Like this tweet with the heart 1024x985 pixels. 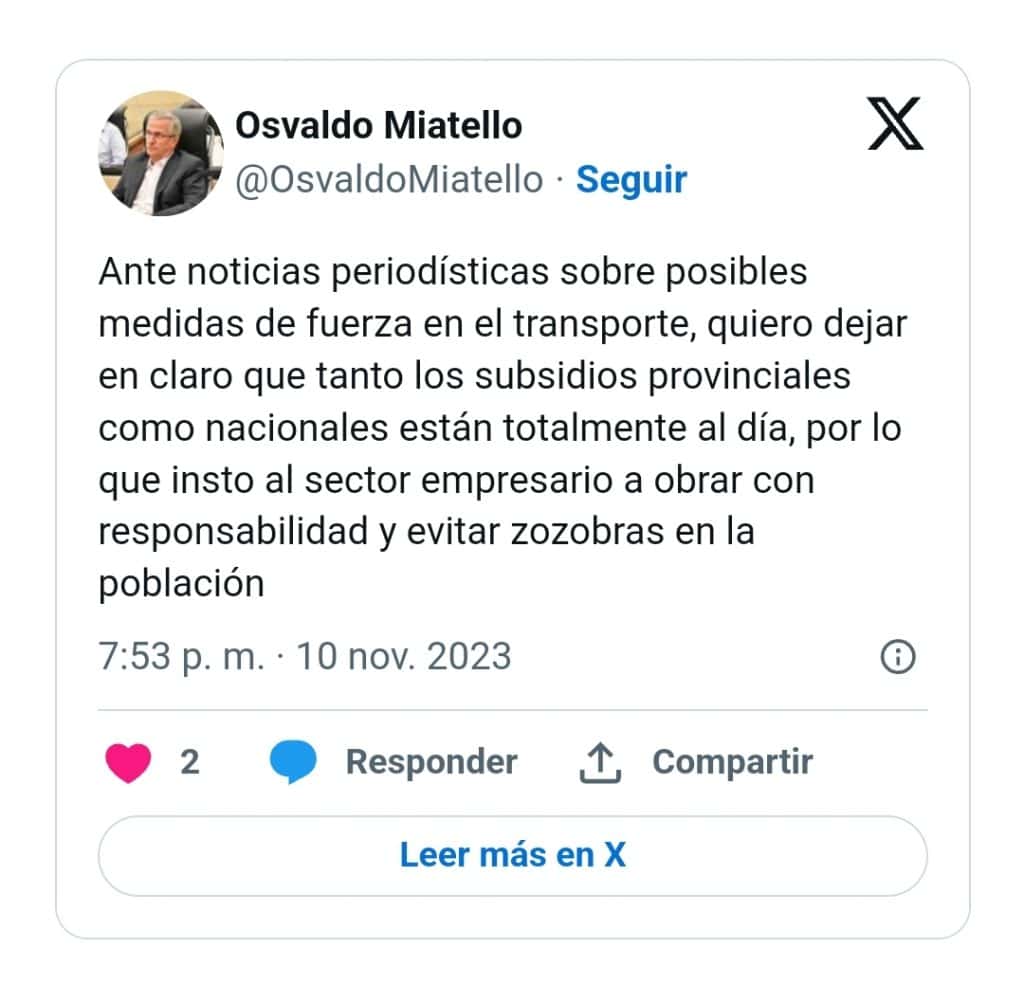[128, 763]
